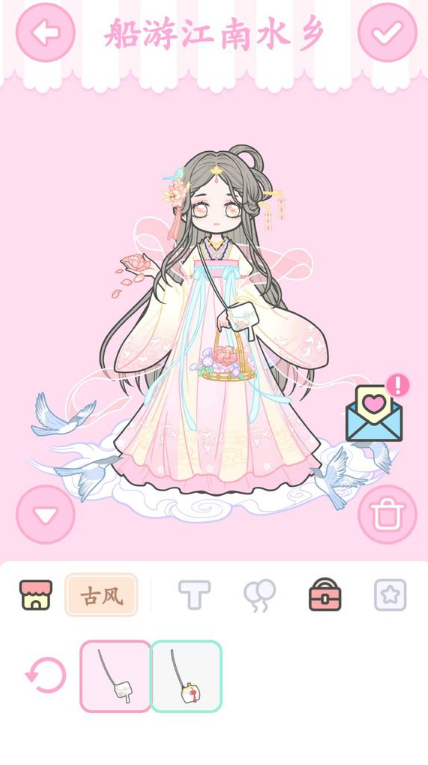Viewport: 428px width, 765px height.
Task: Switch to the balloons category
Action: click(260, 595)
